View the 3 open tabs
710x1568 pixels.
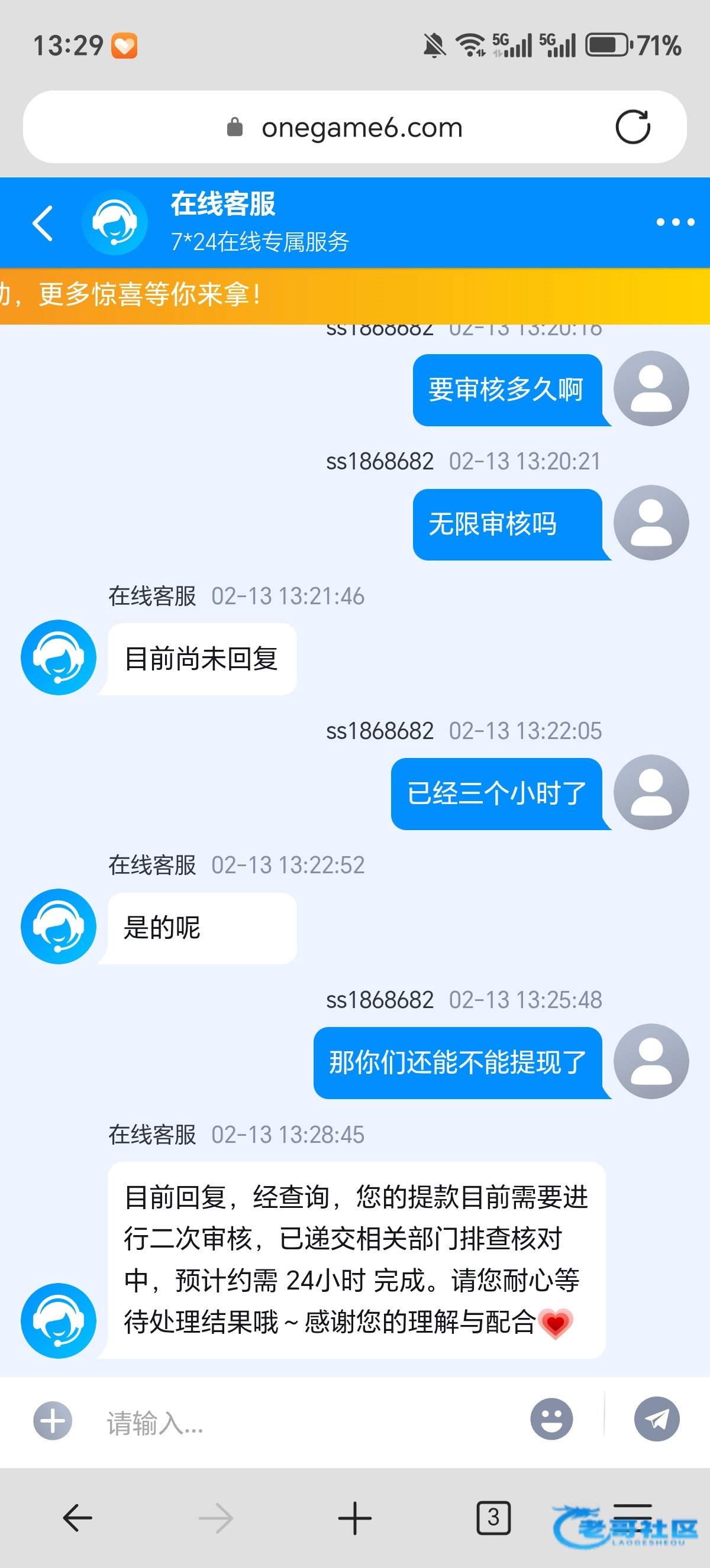(x=493, y=1518)
